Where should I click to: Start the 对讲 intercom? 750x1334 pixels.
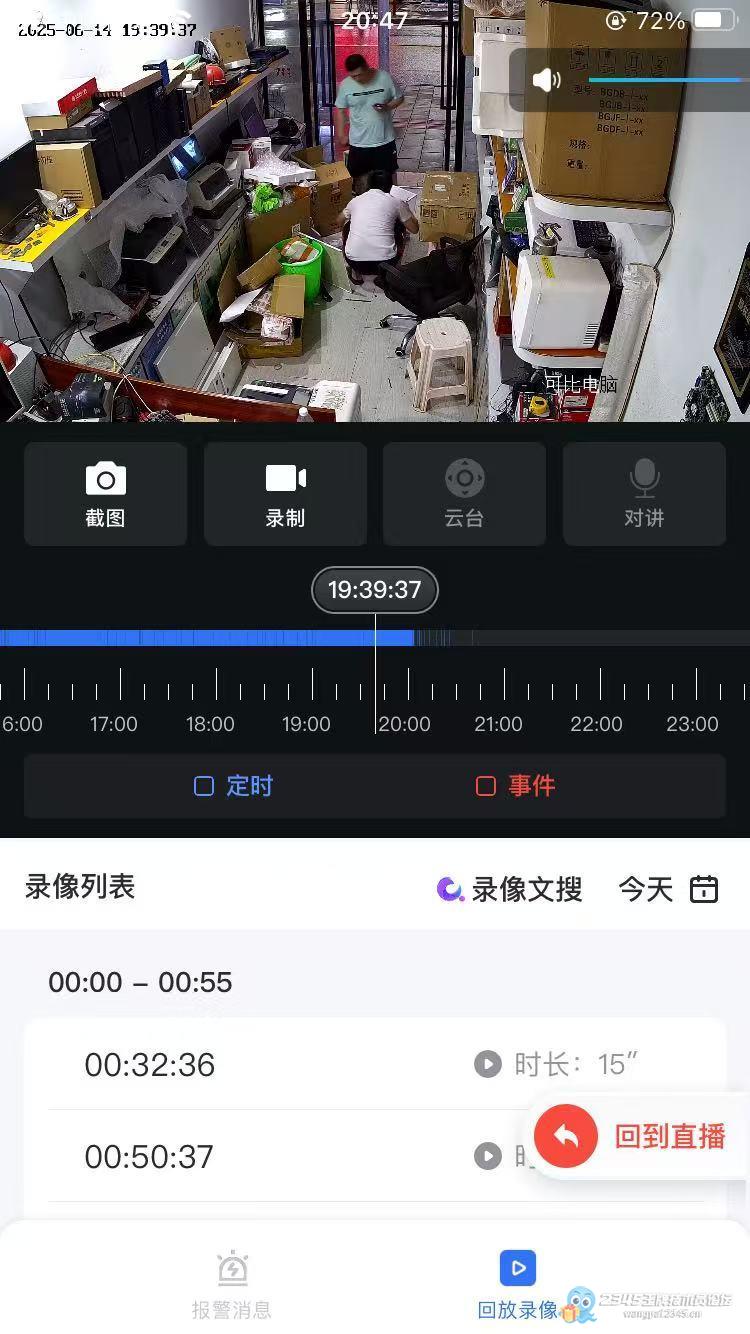[x=644, y=495]
